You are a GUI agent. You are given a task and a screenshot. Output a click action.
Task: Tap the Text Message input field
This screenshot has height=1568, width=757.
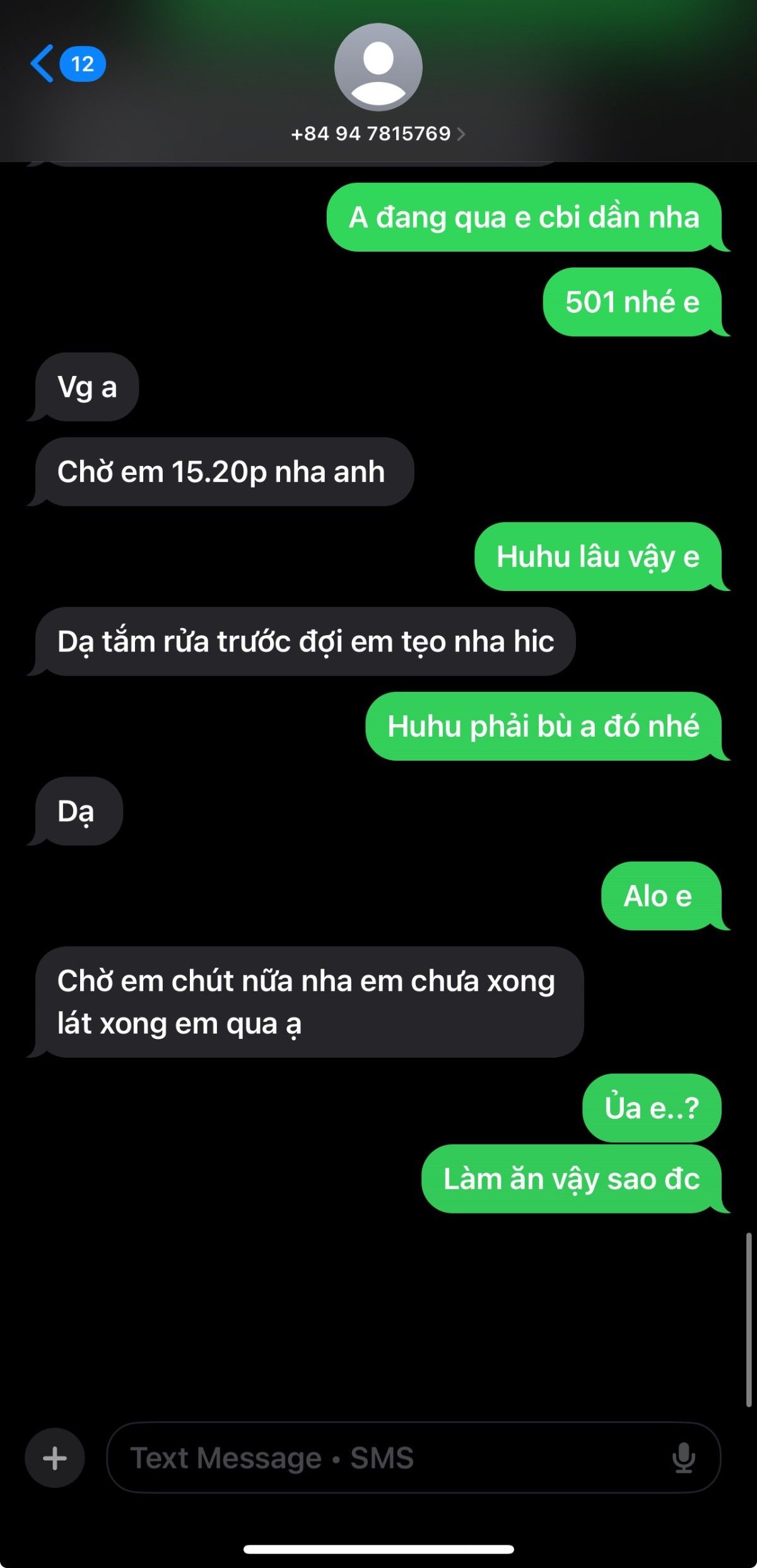[x=414, y=1458]
